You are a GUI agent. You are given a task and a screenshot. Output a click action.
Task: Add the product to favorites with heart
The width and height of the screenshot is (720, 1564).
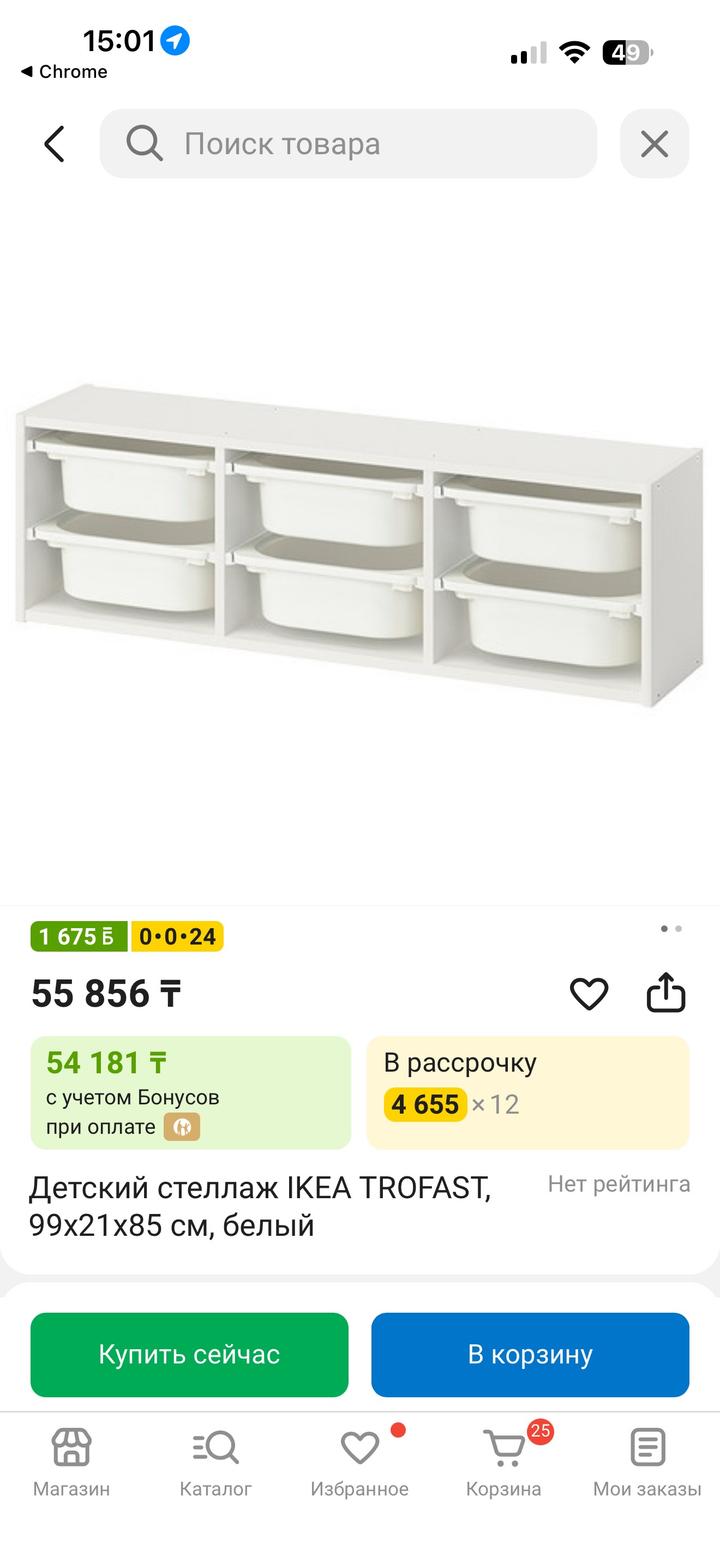589,993
